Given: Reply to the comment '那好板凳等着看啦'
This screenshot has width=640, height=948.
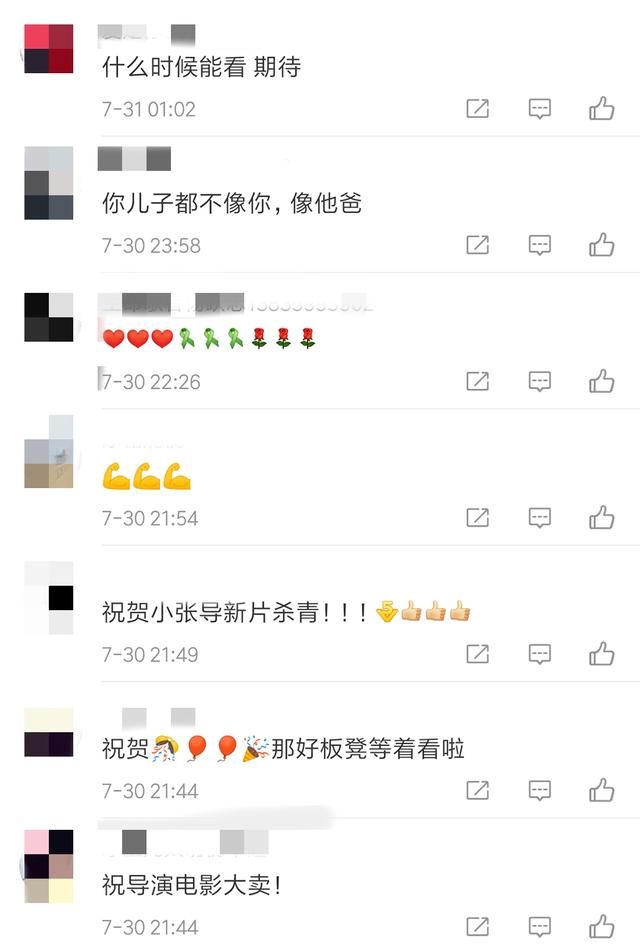Looking at the screenshot, I should point(539,791).
